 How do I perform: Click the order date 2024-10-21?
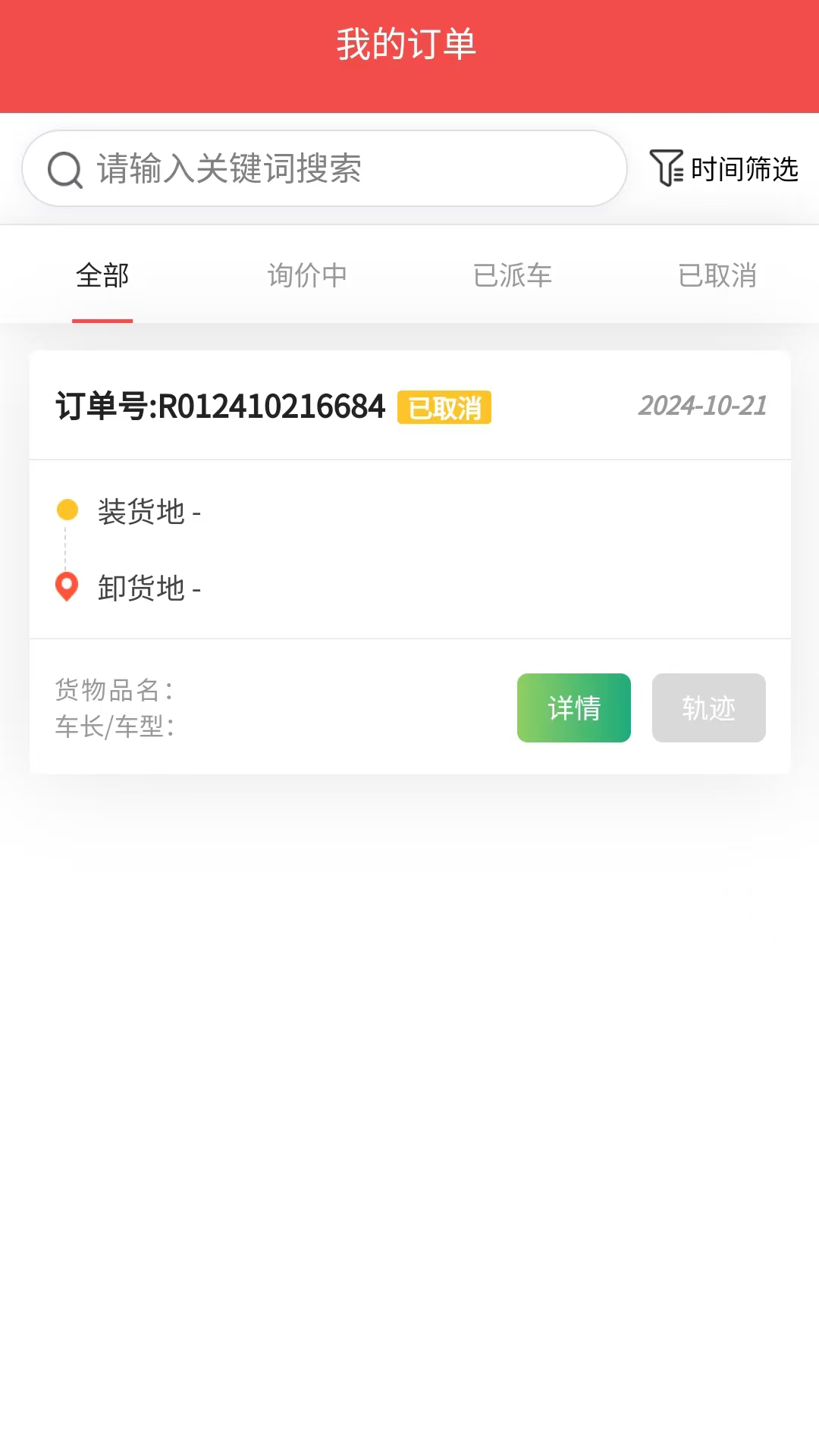coord(701,406)
